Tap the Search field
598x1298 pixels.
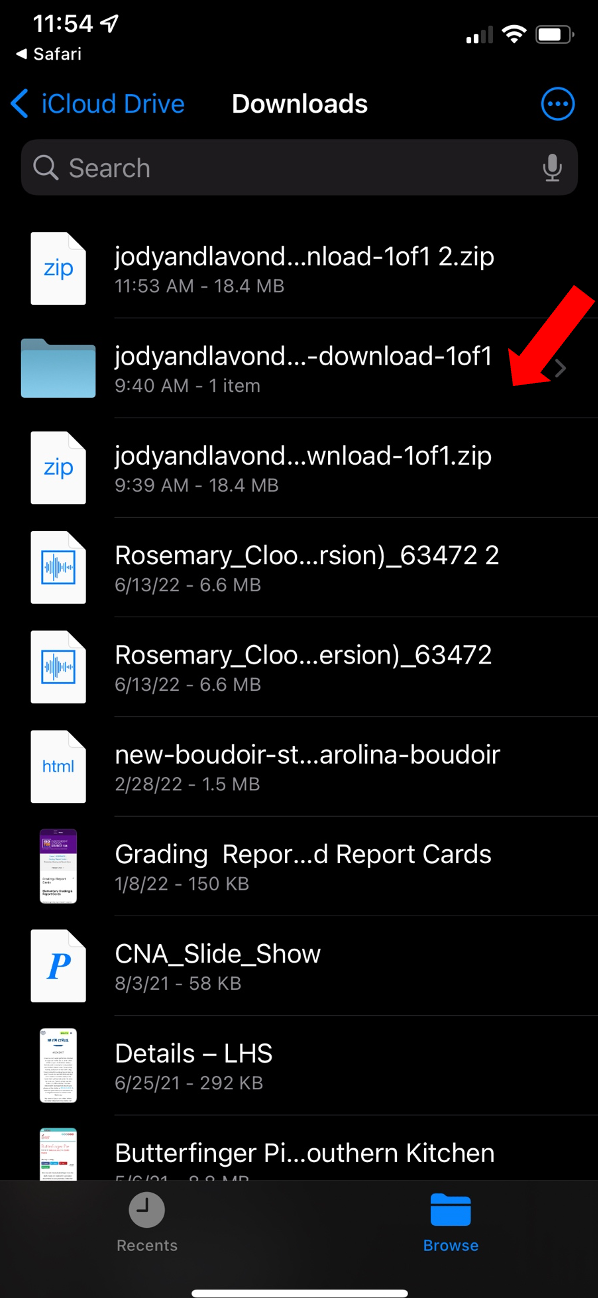(x=299, y=168)
